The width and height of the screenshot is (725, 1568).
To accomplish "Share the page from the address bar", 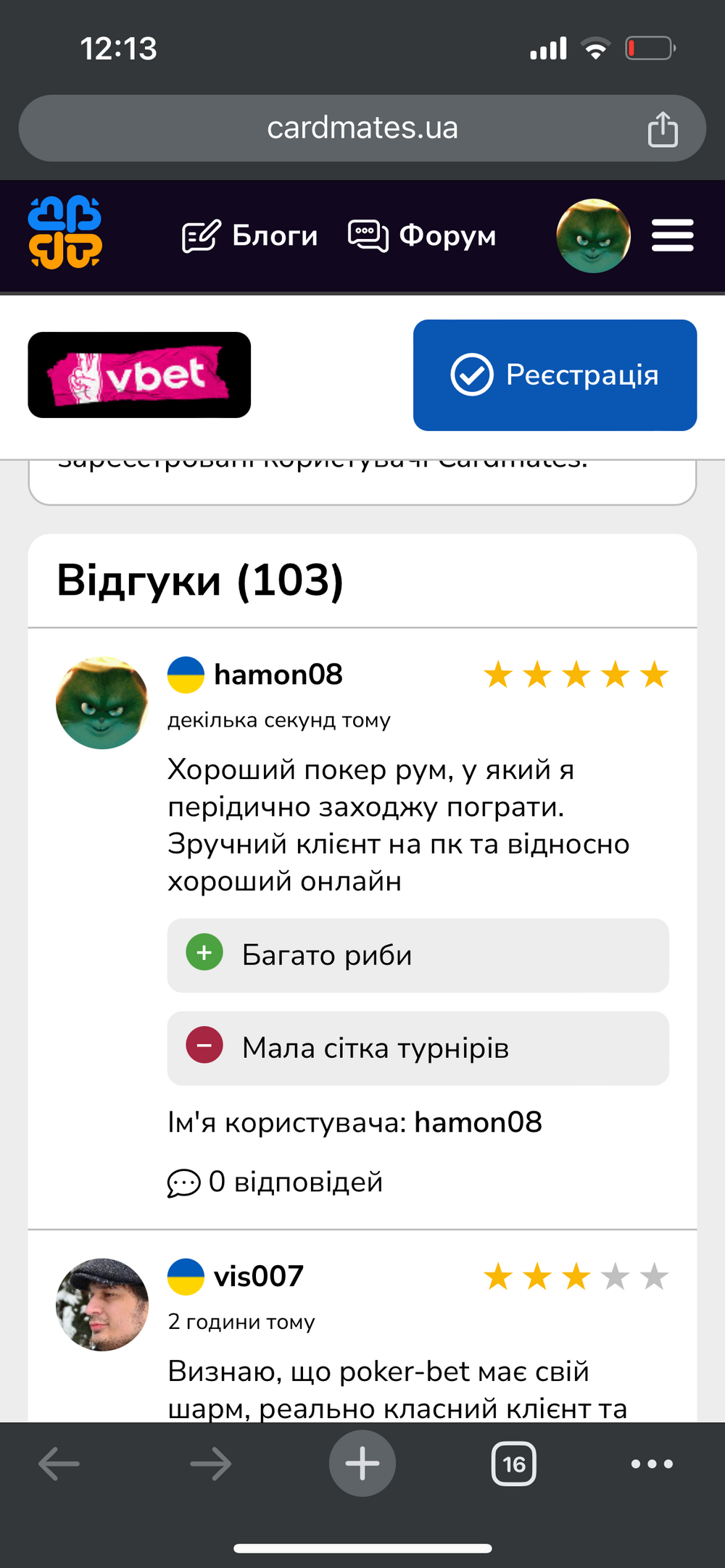I will coord(663,129).
